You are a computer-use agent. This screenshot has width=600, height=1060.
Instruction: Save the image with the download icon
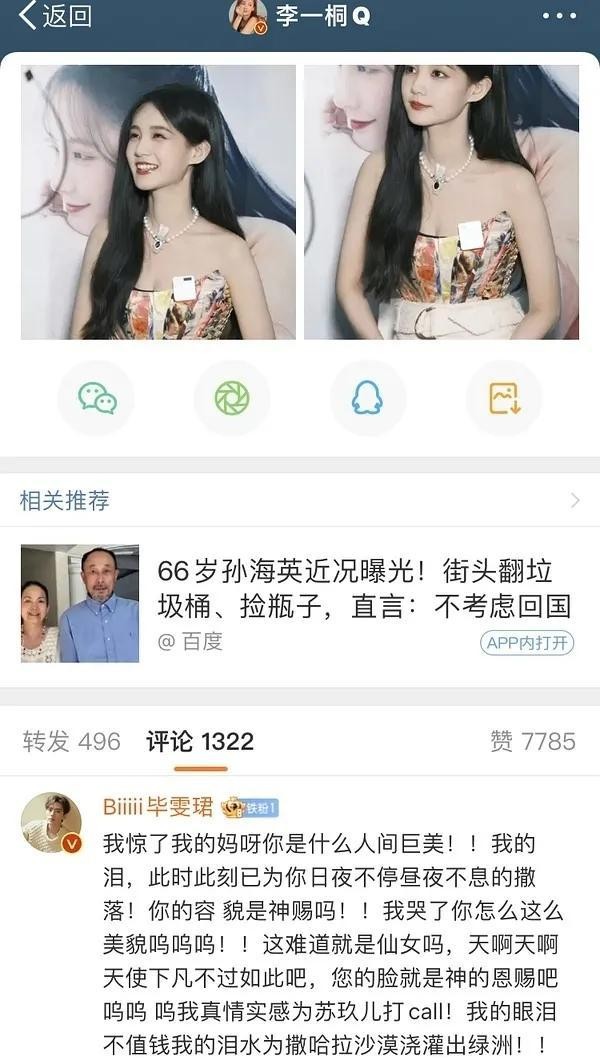504,398
